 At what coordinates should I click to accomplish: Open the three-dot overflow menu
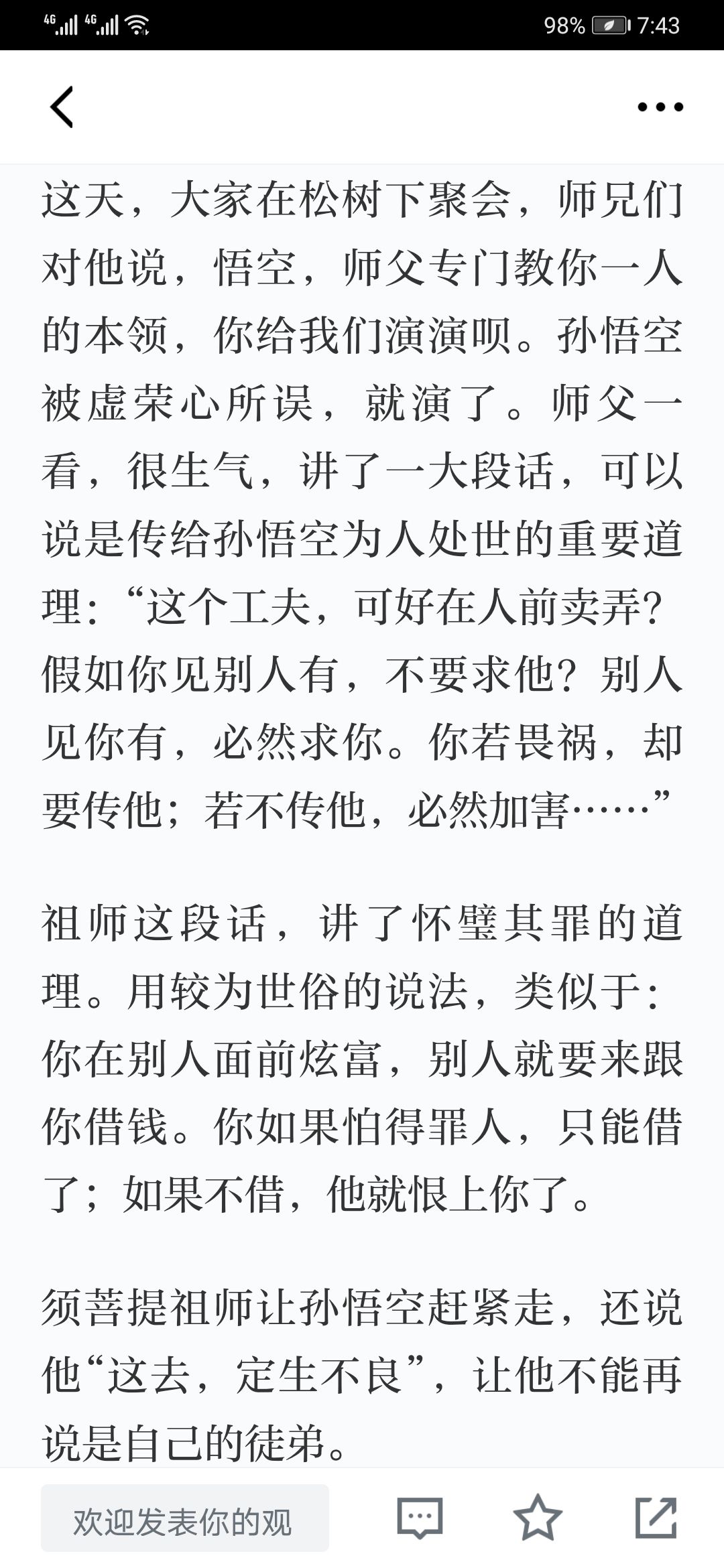[660, 107]
